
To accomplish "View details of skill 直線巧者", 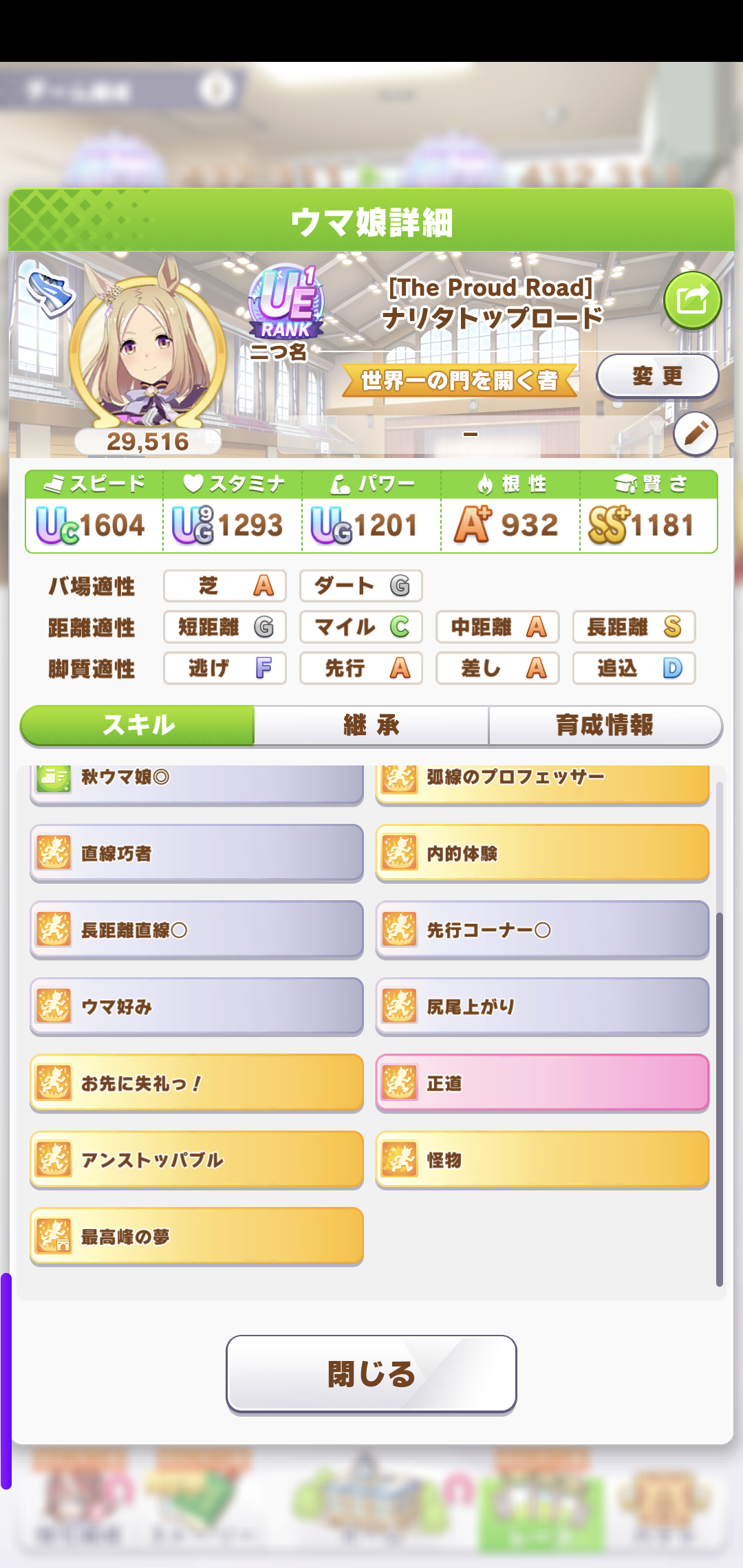I will click(x=197, y=853).
